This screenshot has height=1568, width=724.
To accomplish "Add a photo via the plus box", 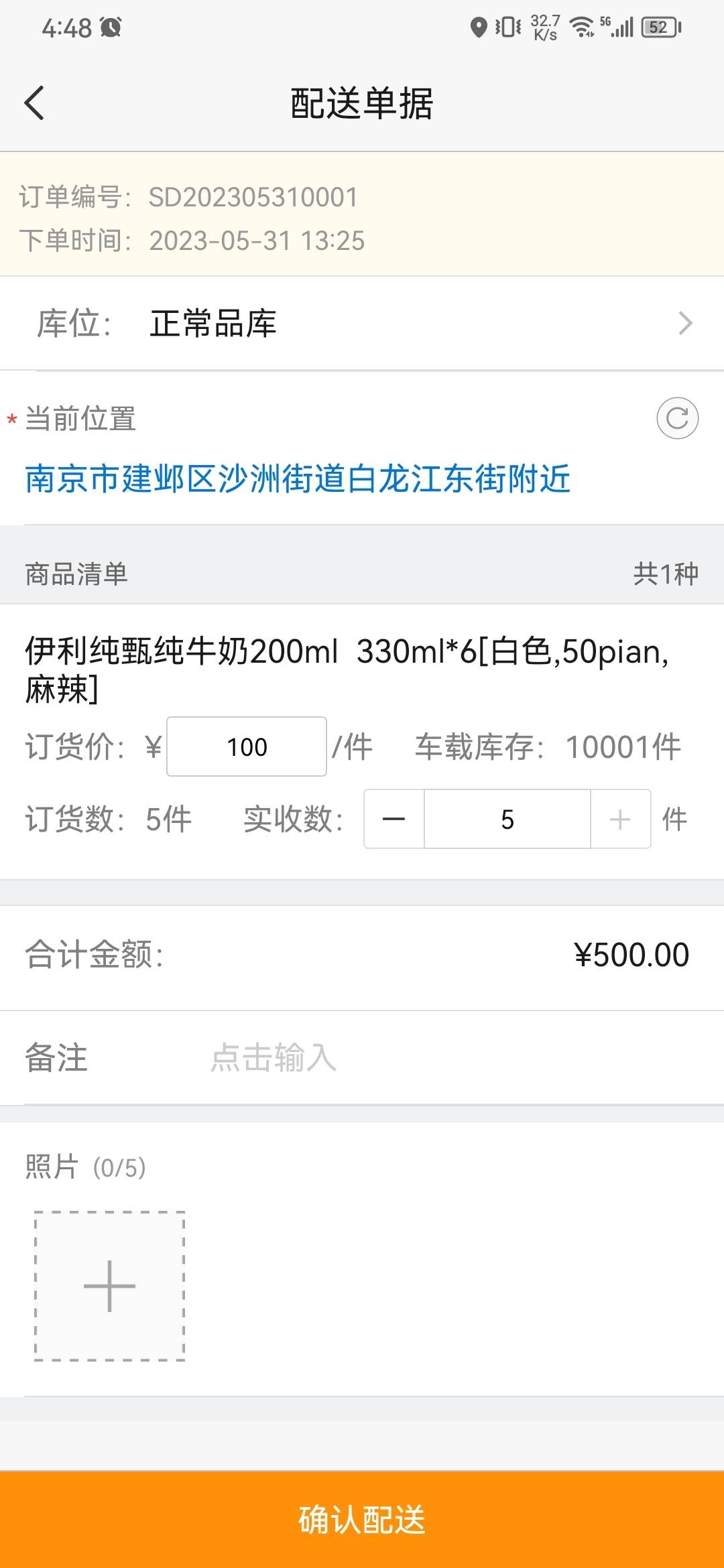I will [109, 1286].
